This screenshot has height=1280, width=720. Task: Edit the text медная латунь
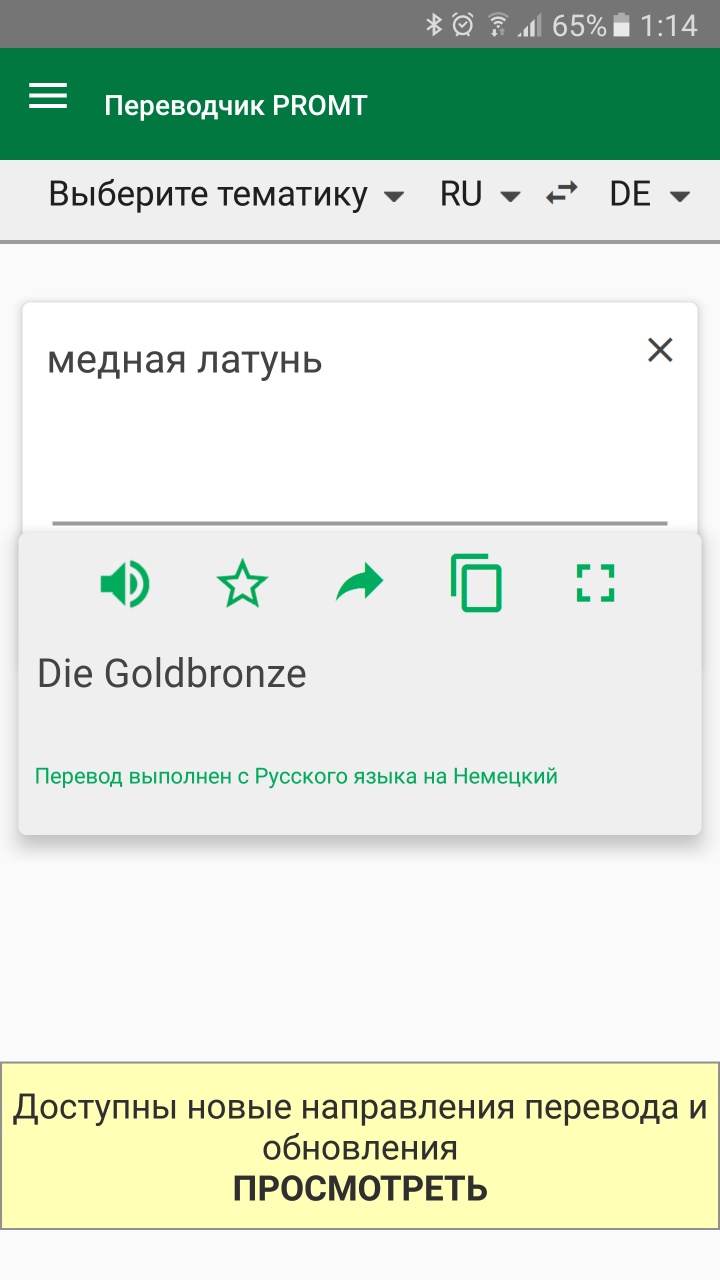(x=185, y=360)
